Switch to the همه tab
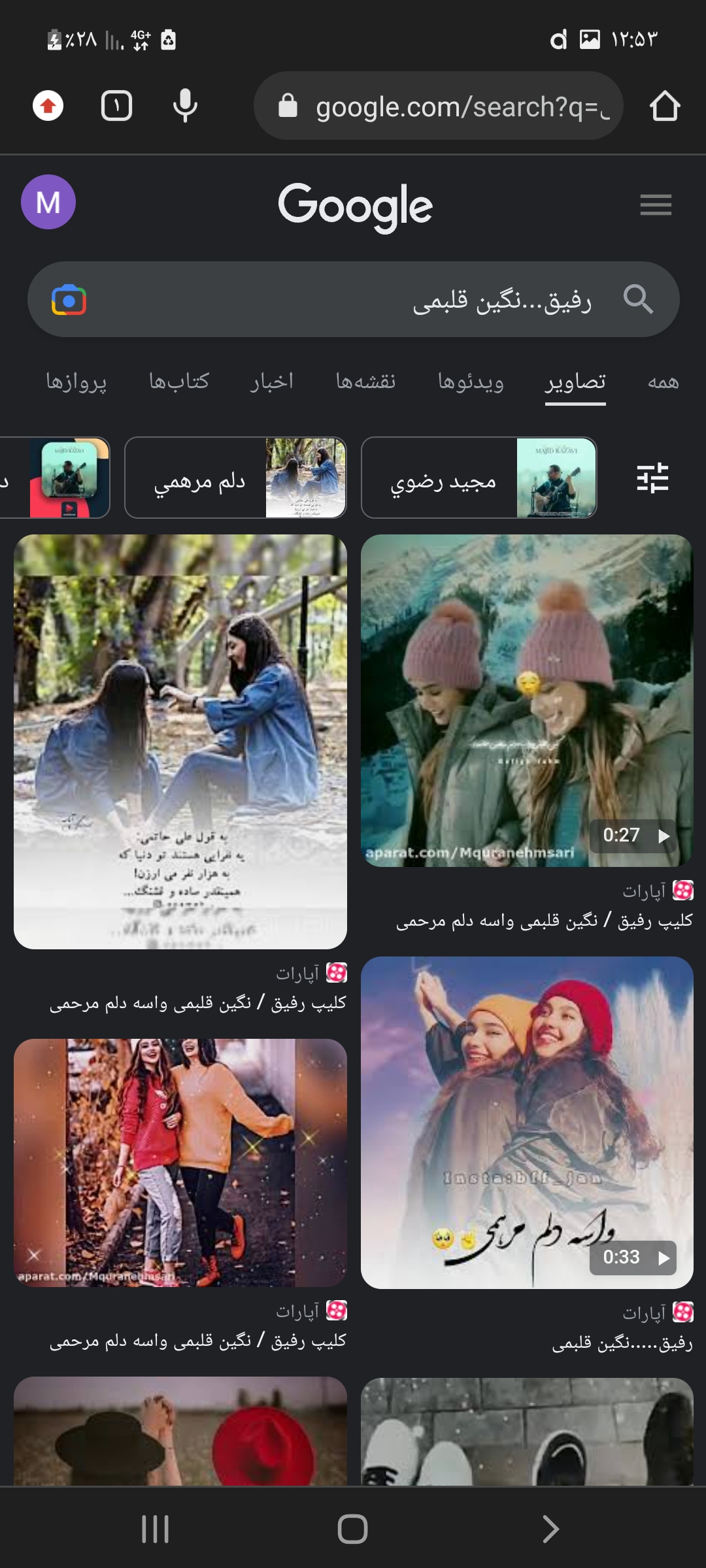This screenshot has height=1568, width=706. [x=663, y=382]
